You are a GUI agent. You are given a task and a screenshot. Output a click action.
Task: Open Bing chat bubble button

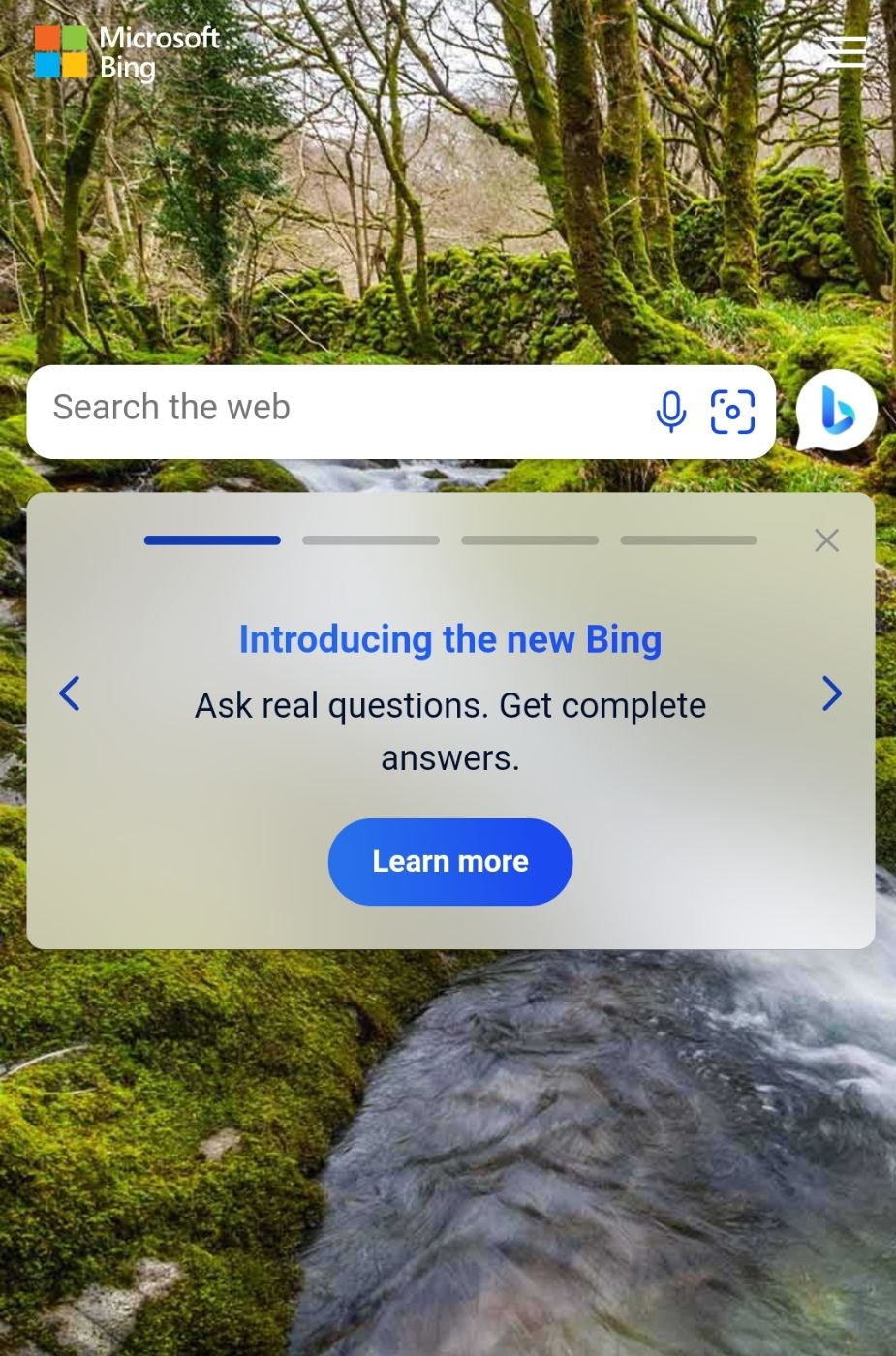(837, 411)
